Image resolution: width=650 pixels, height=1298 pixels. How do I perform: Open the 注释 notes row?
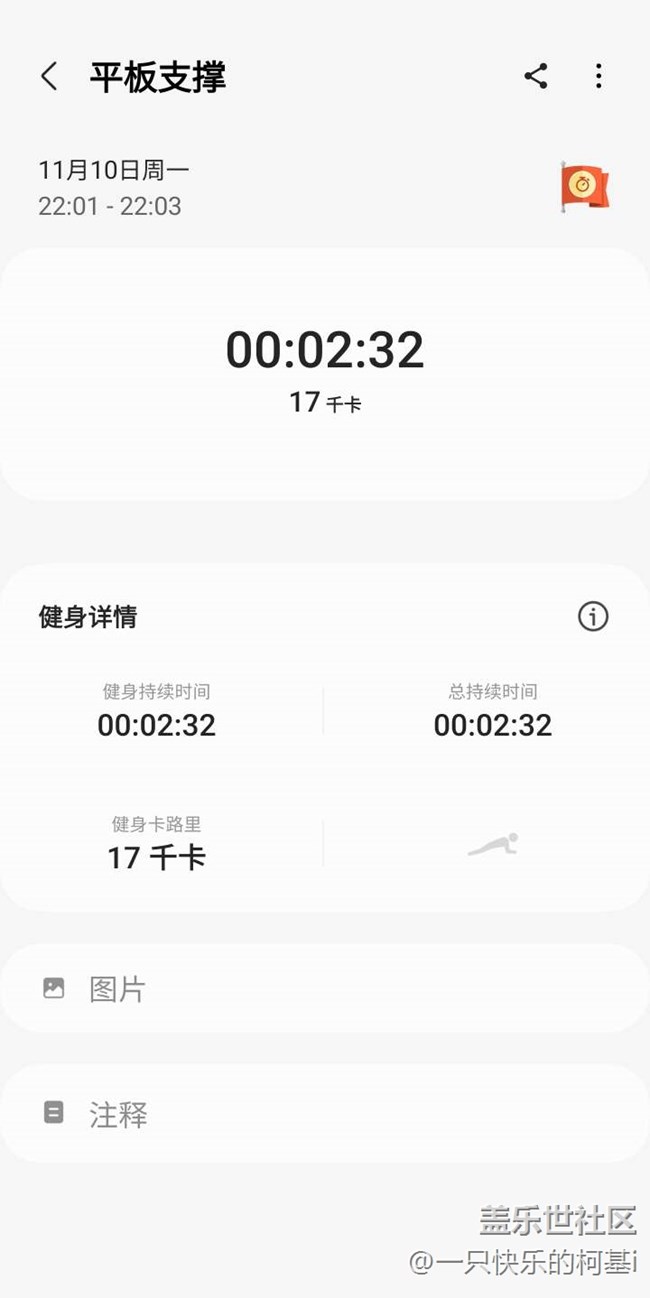(324, 1114)
